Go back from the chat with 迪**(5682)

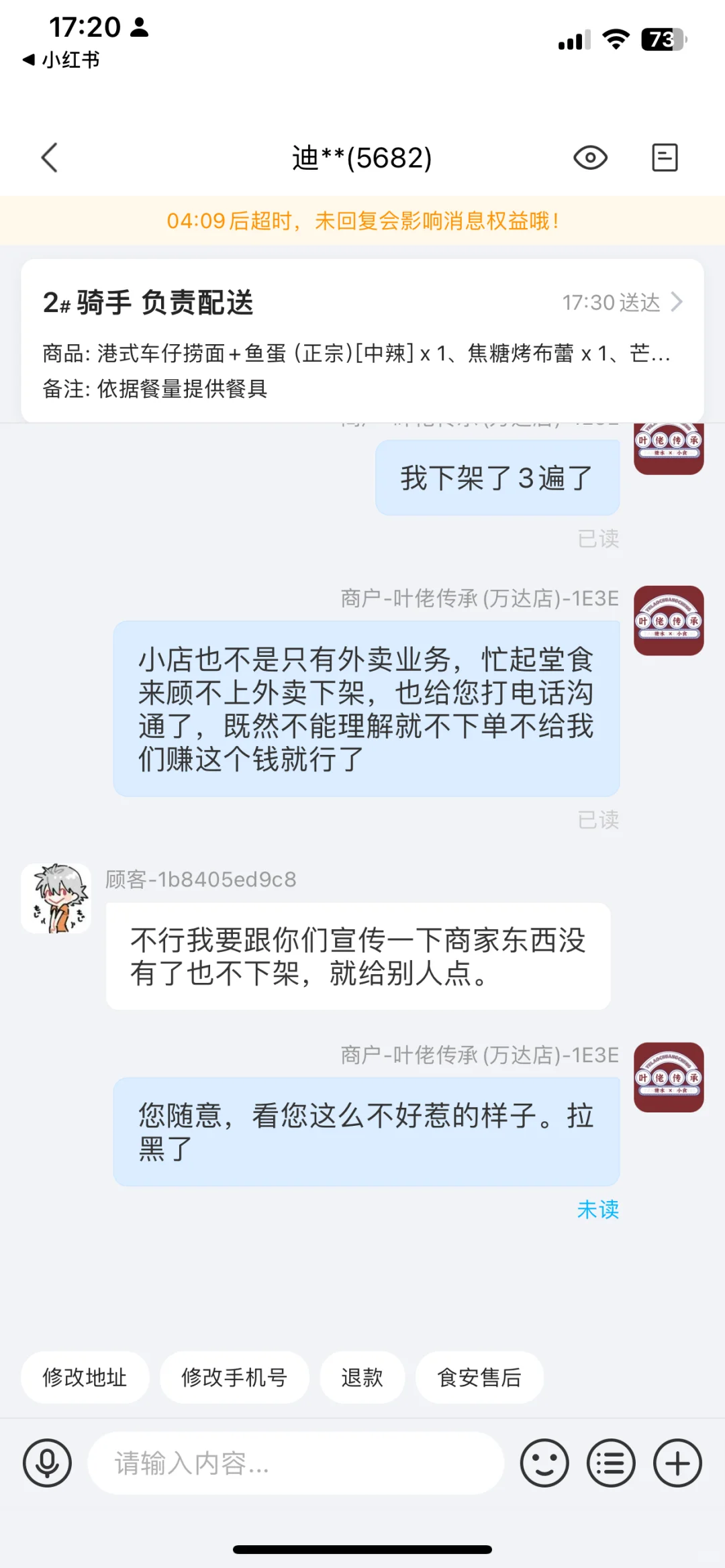(x=50, y=158)
